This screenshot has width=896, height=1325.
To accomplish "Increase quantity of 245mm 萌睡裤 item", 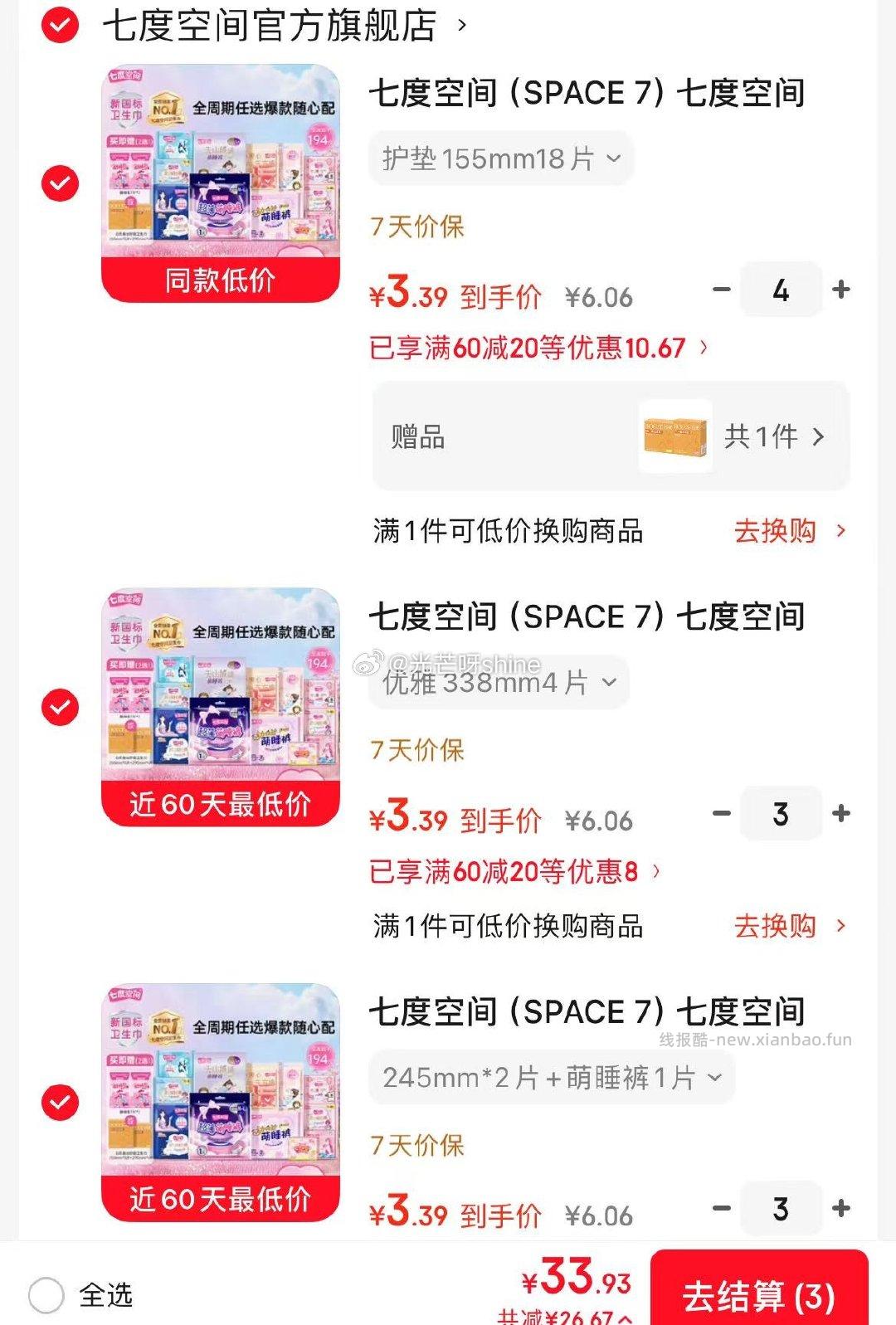I will [841, 1210].
